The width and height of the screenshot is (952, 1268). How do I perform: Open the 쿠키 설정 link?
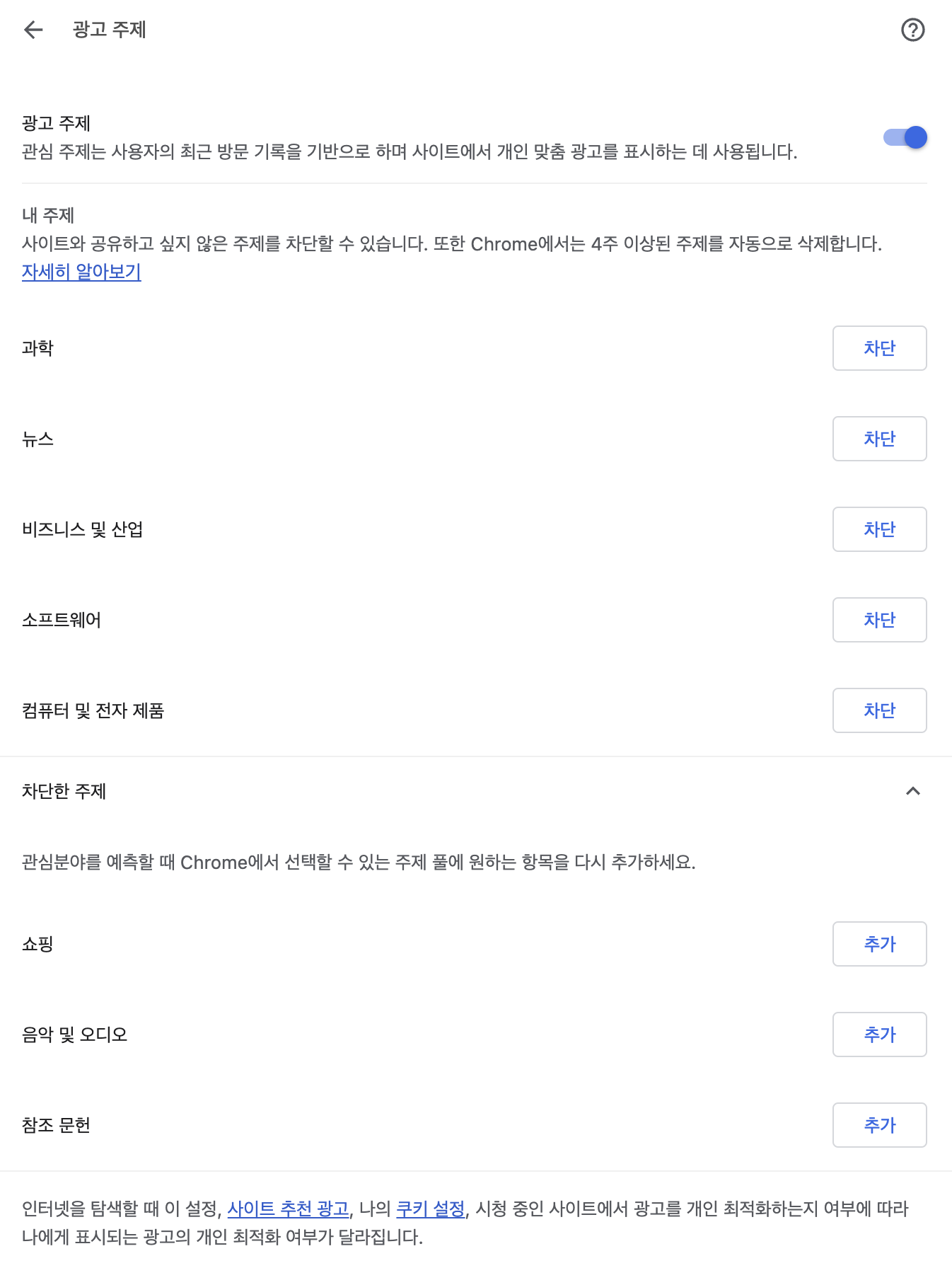[429, 1209]
